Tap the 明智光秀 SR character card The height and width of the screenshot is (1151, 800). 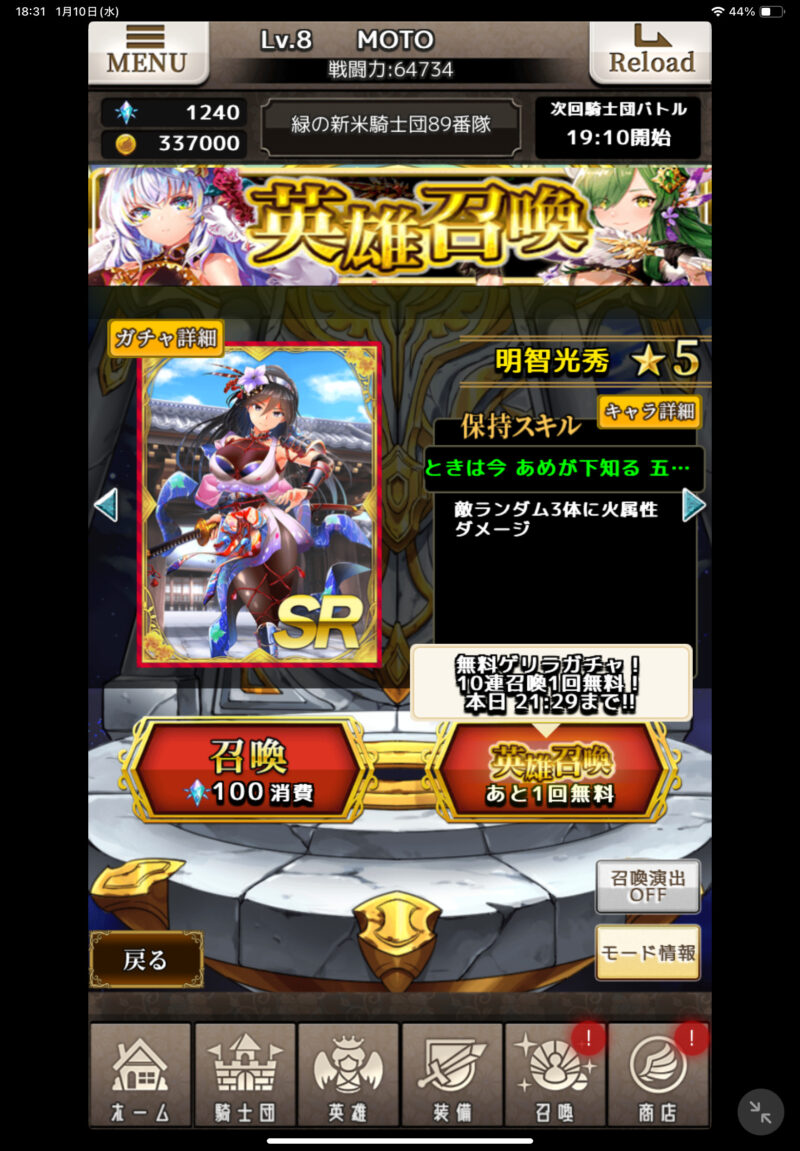point(259,504)
